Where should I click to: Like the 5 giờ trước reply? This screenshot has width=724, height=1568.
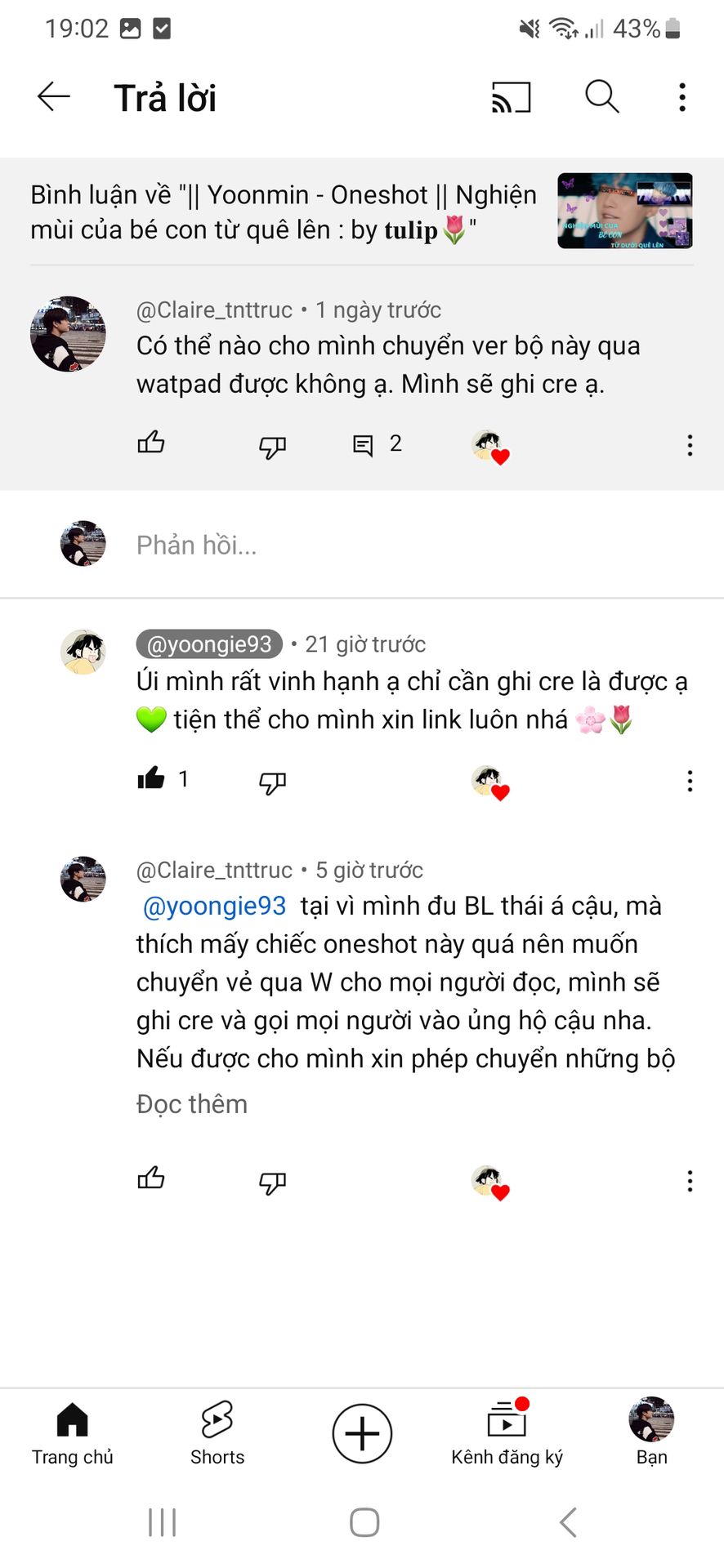pos(151,1178)
